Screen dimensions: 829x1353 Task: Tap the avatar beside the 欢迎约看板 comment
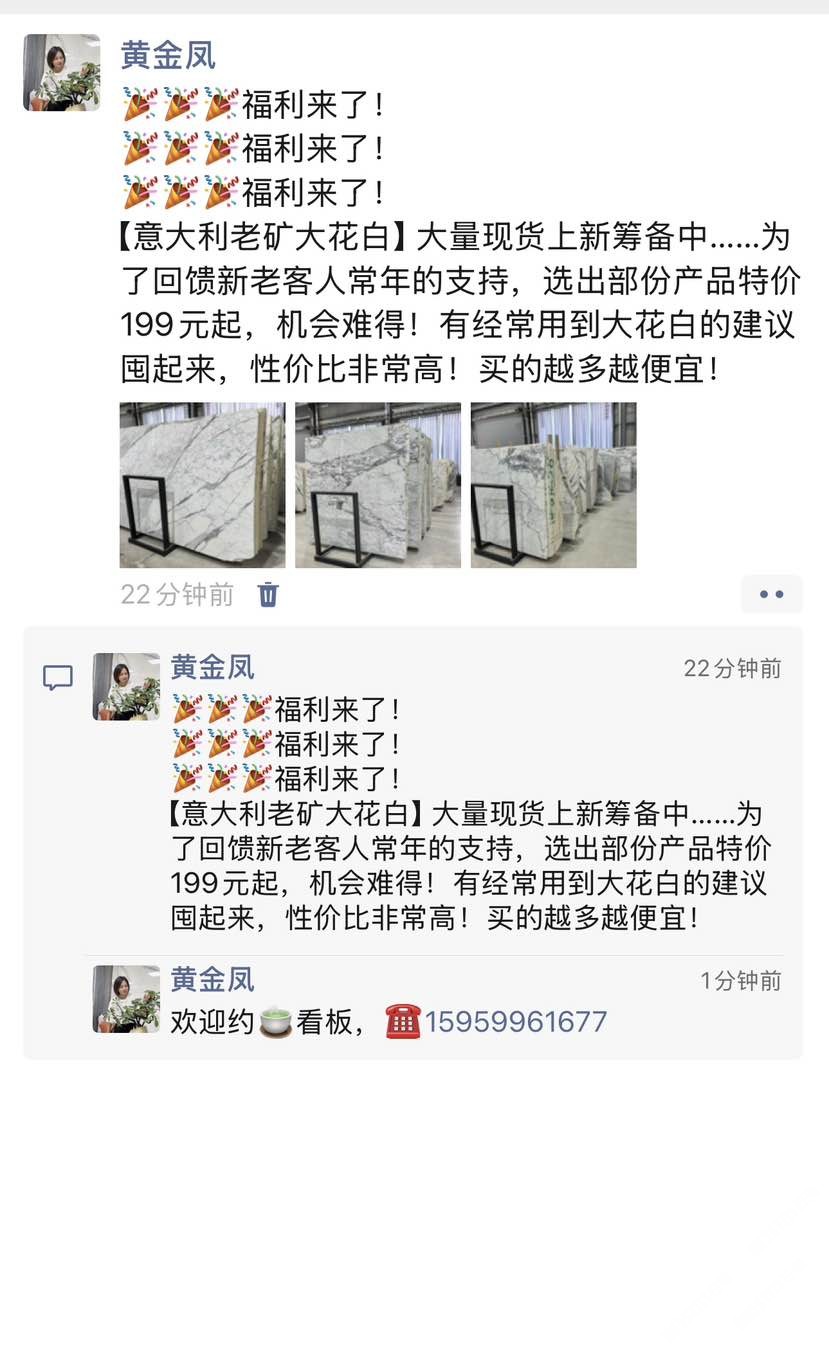[126, 998]
